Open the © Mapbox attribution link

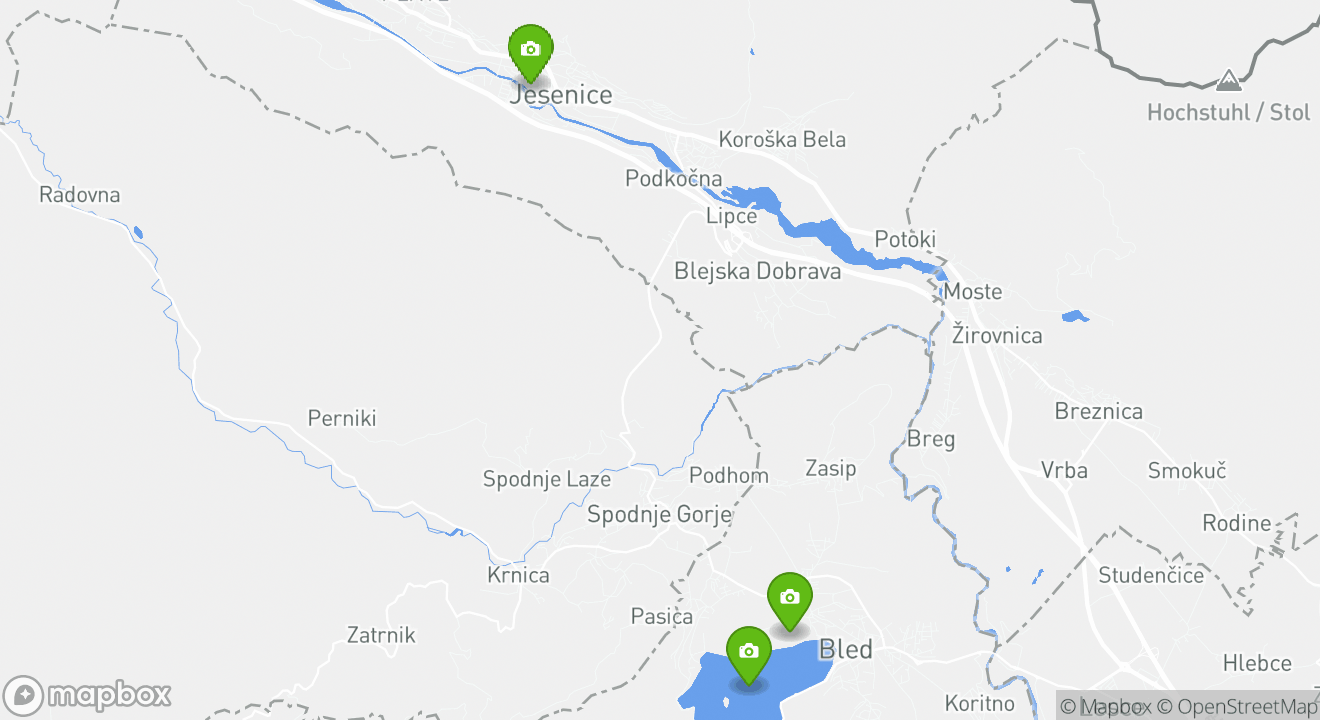[1106, 707]
